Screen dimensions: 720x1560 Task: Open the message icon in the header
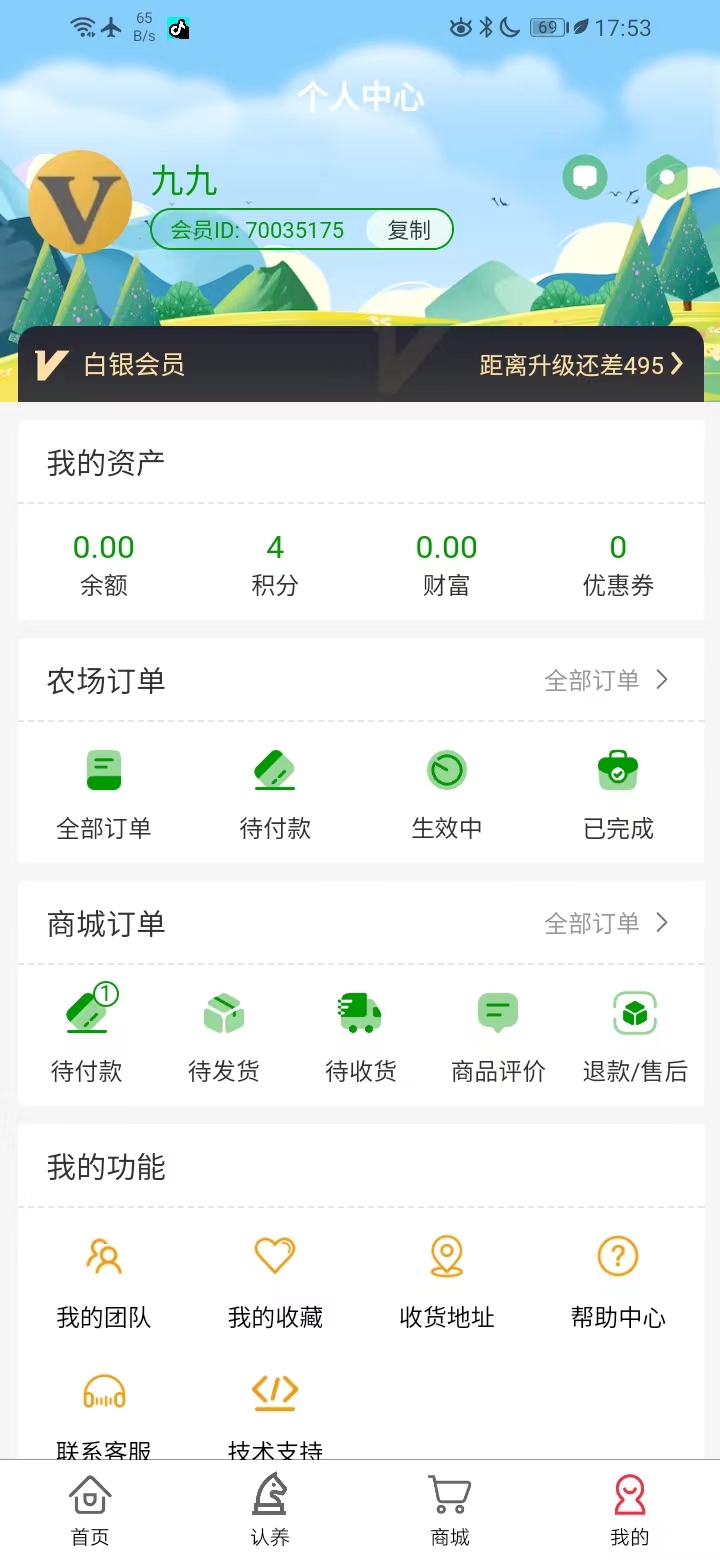585,178
